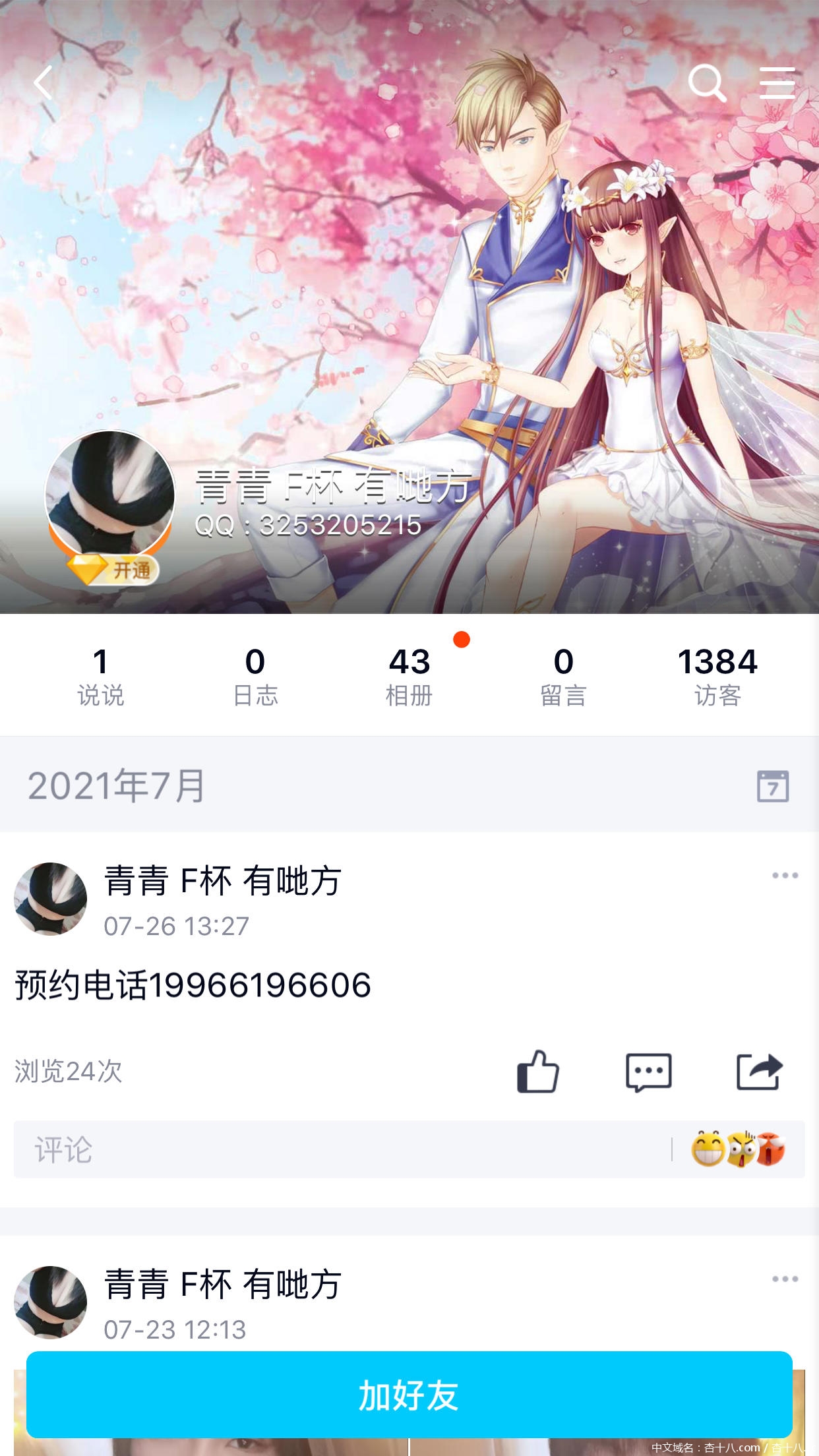Go back using the top-left arrow

(x=44, y=83)
